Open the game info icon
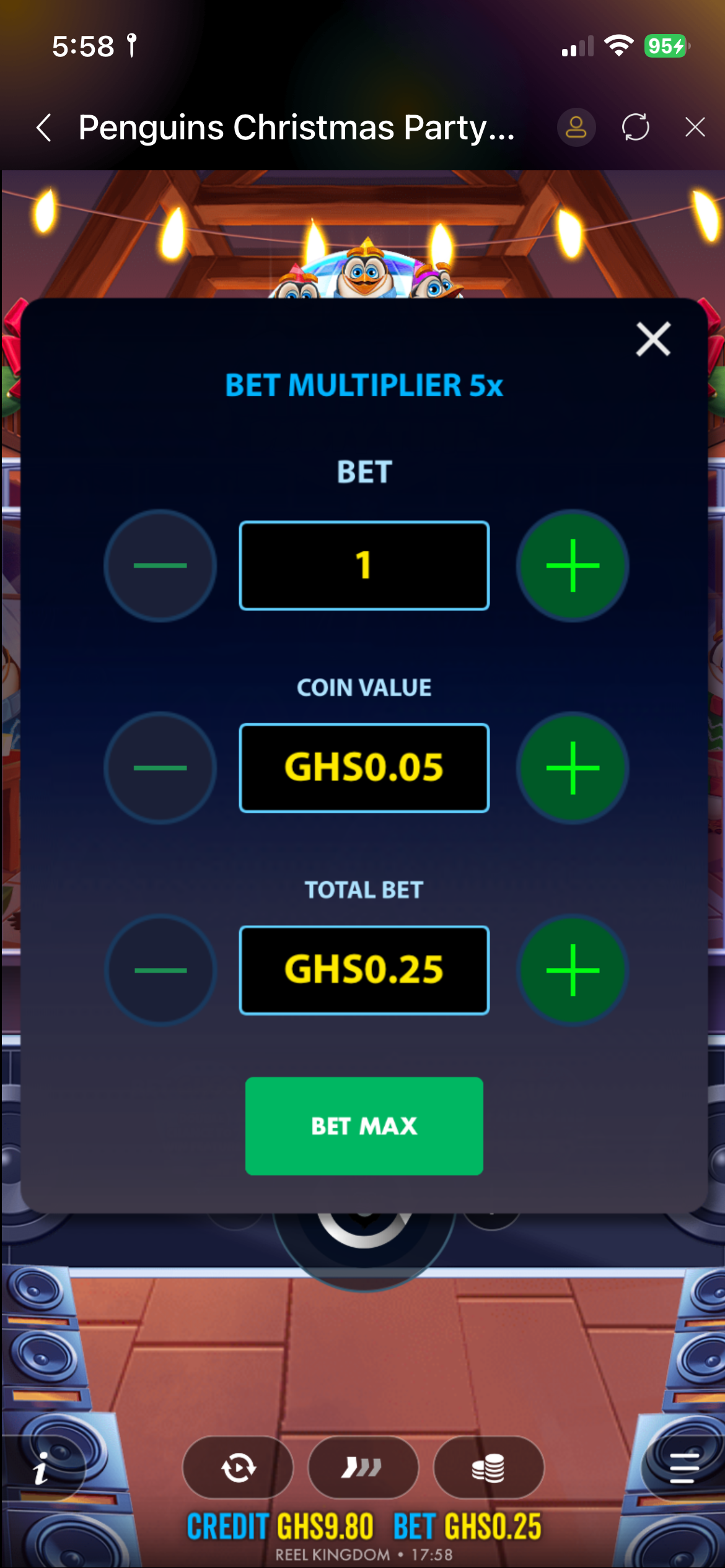The width and height of the screenshot is (725, 1568). pos(41,1468)
